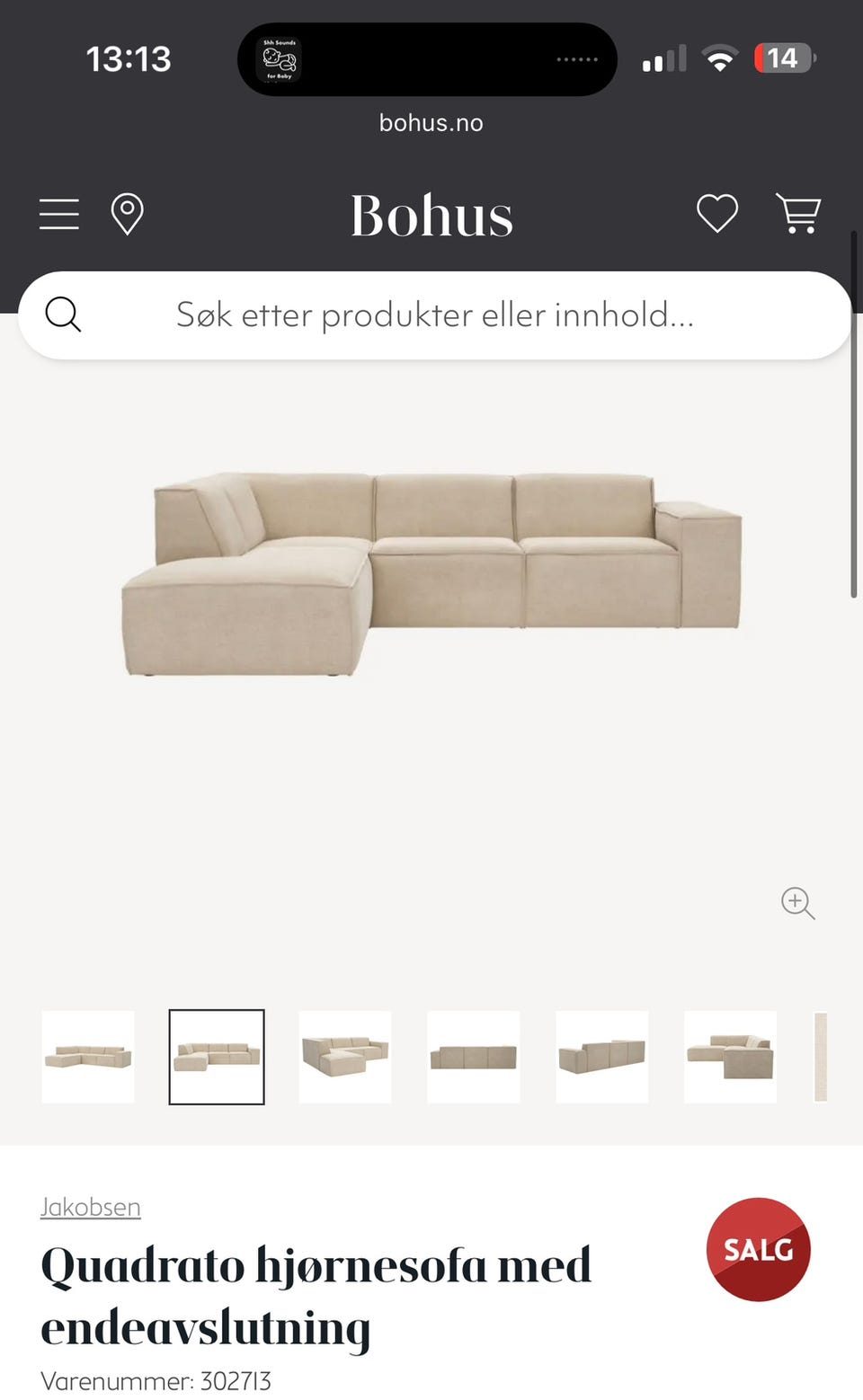
Task: Tap the bohus.no address bar
Action: [431, 123]
